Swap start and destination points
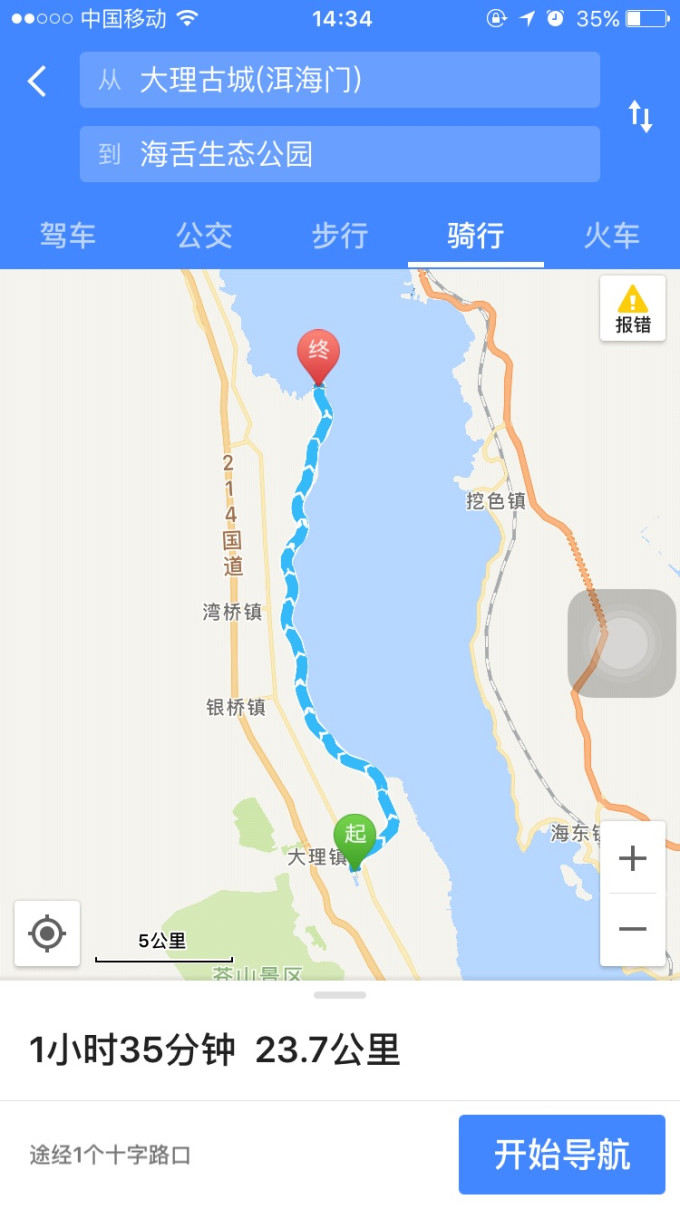 coord(640,117)
